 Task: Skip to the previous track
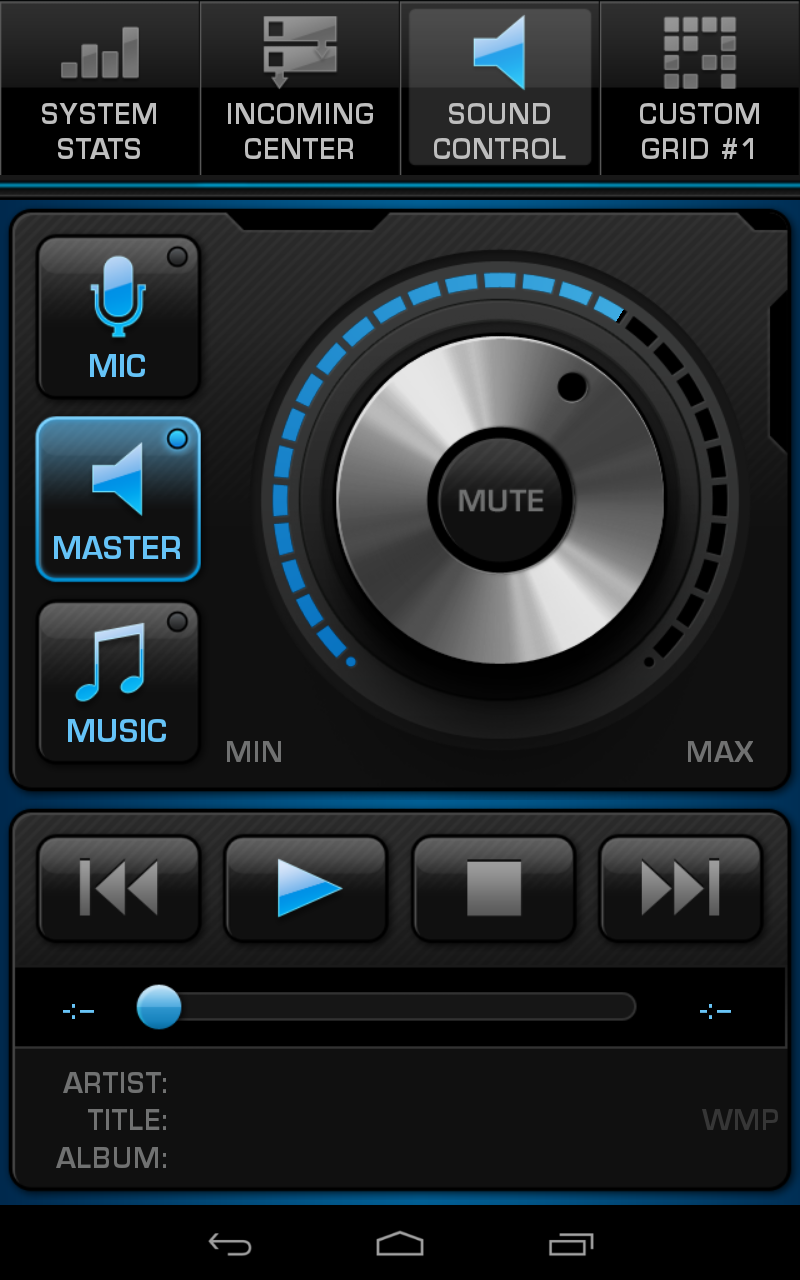coord(118,888)
